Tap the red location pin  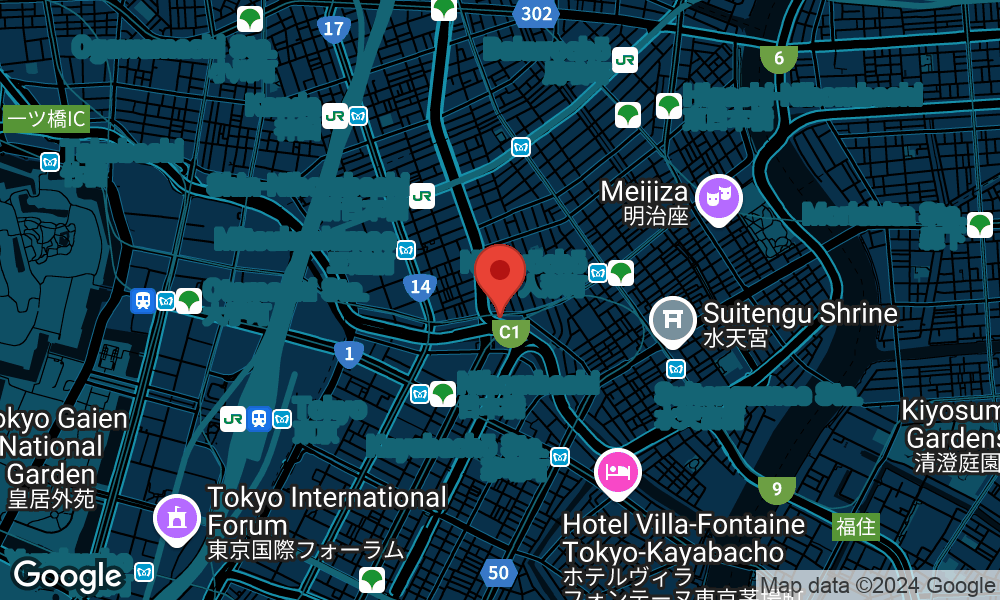coord(500,274)
